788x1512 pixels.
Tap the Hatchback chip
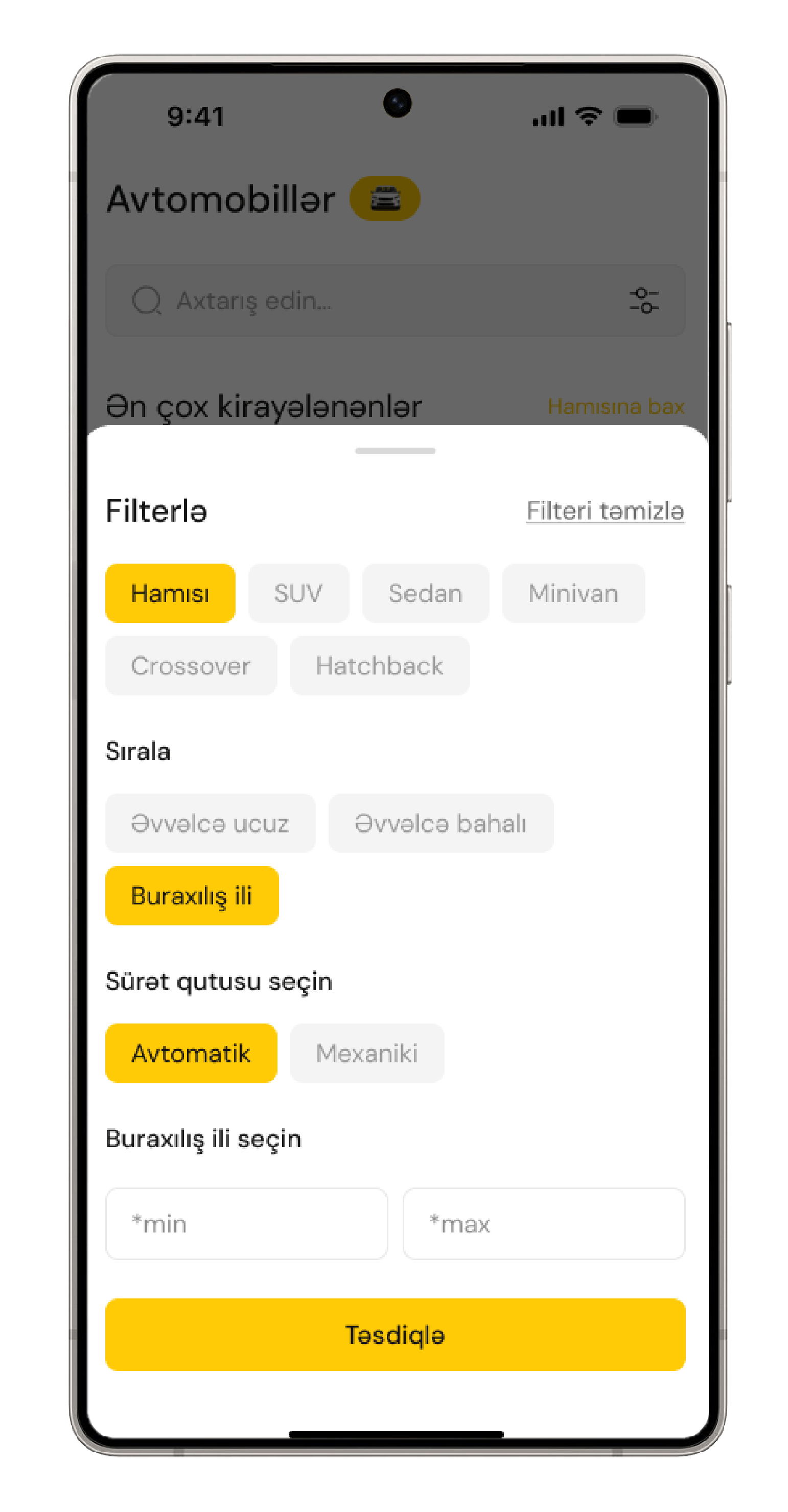tap(379, 666)
